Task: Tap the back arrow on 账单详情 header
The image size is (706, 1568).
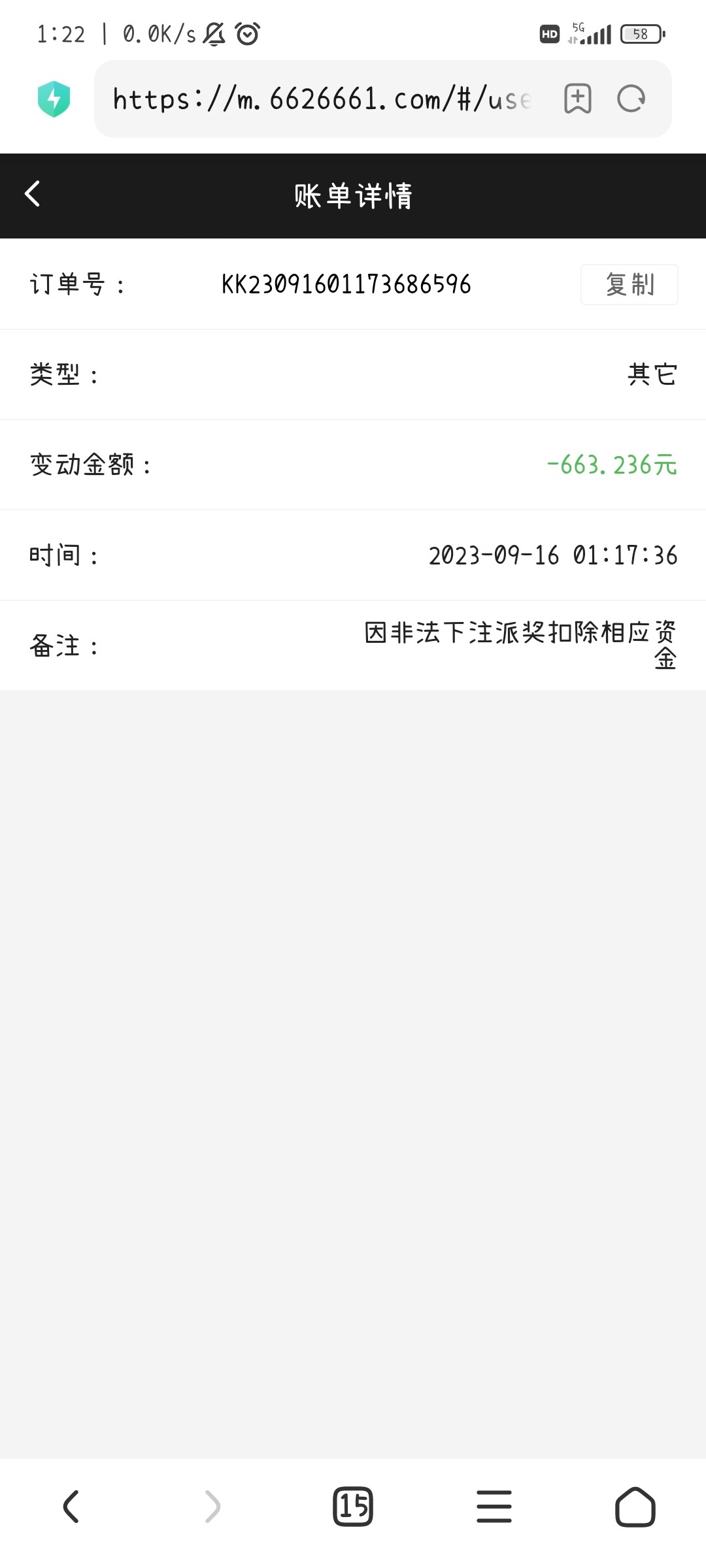Action: (x=31, y=195)
